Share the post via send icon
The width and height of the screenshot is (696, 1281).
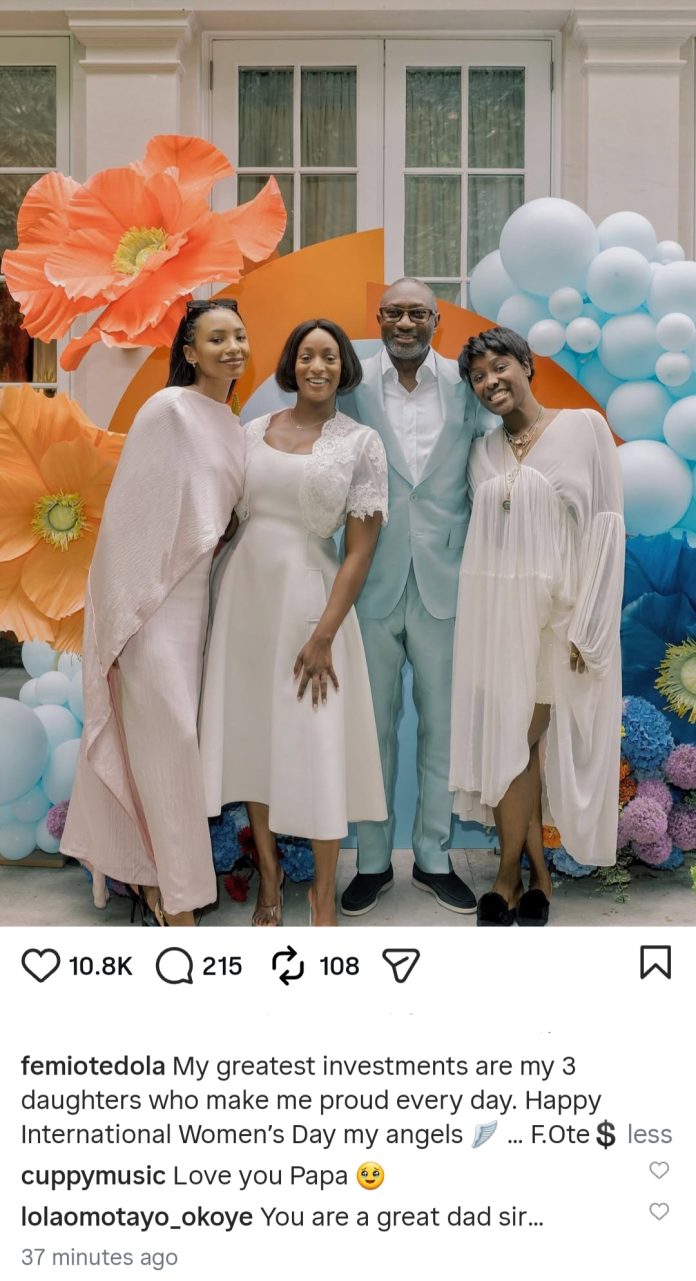click(401, 965)
